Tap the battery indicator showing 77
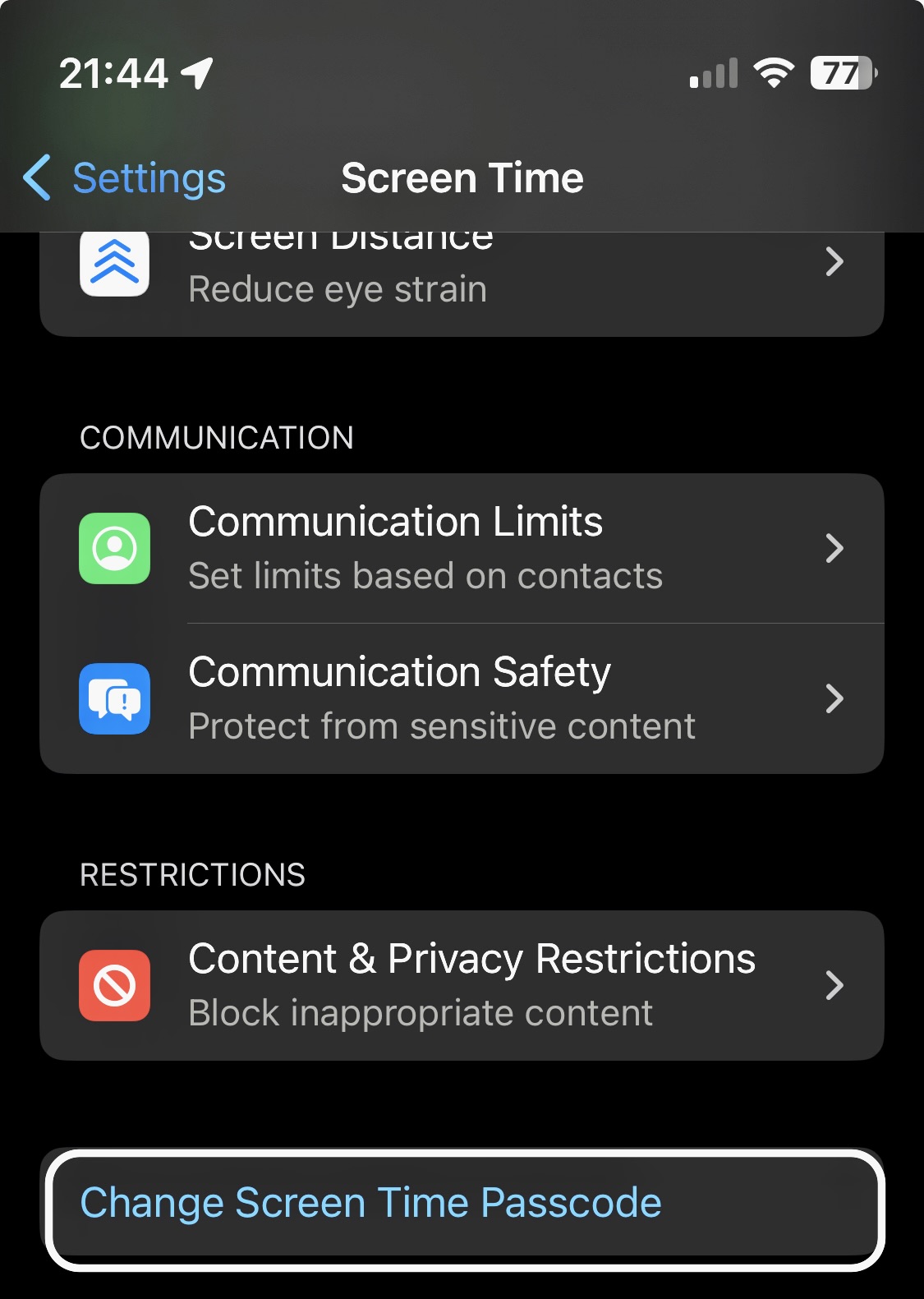Screen dimensions: 924x1299 point(841,74)
